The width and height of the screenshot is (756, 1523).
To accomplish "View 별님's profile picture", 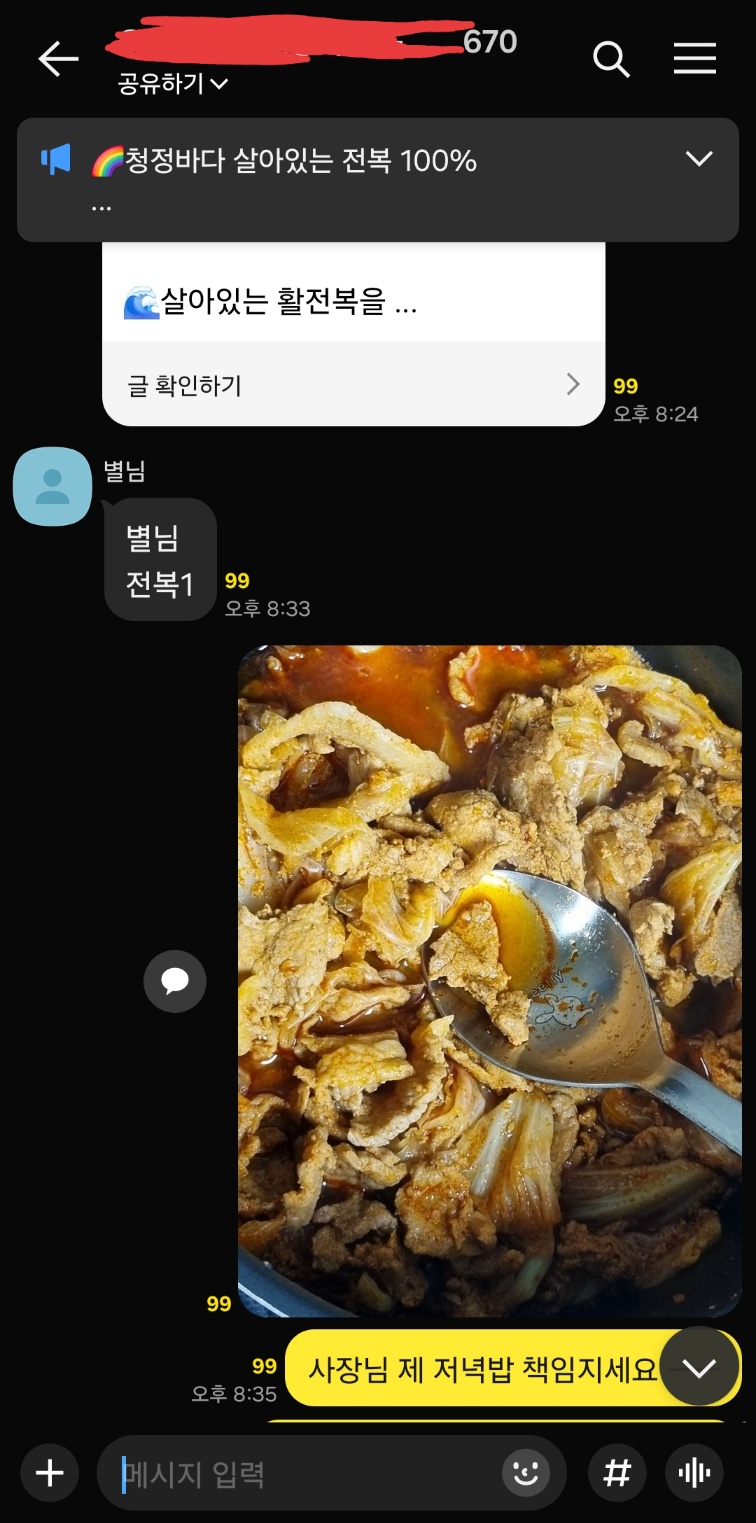I will point(52,486).
